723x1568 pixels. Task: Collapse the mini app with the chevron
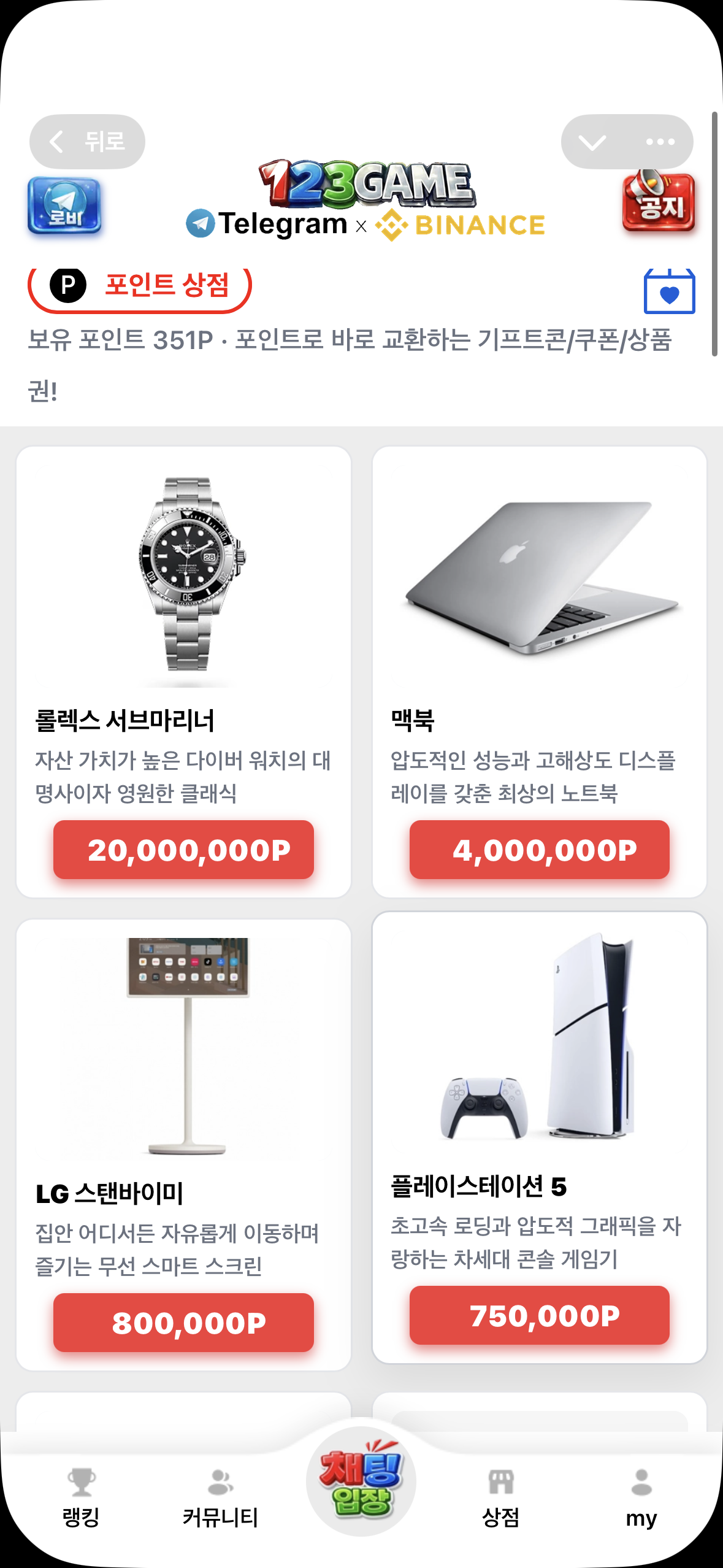(x=592, y=142)
